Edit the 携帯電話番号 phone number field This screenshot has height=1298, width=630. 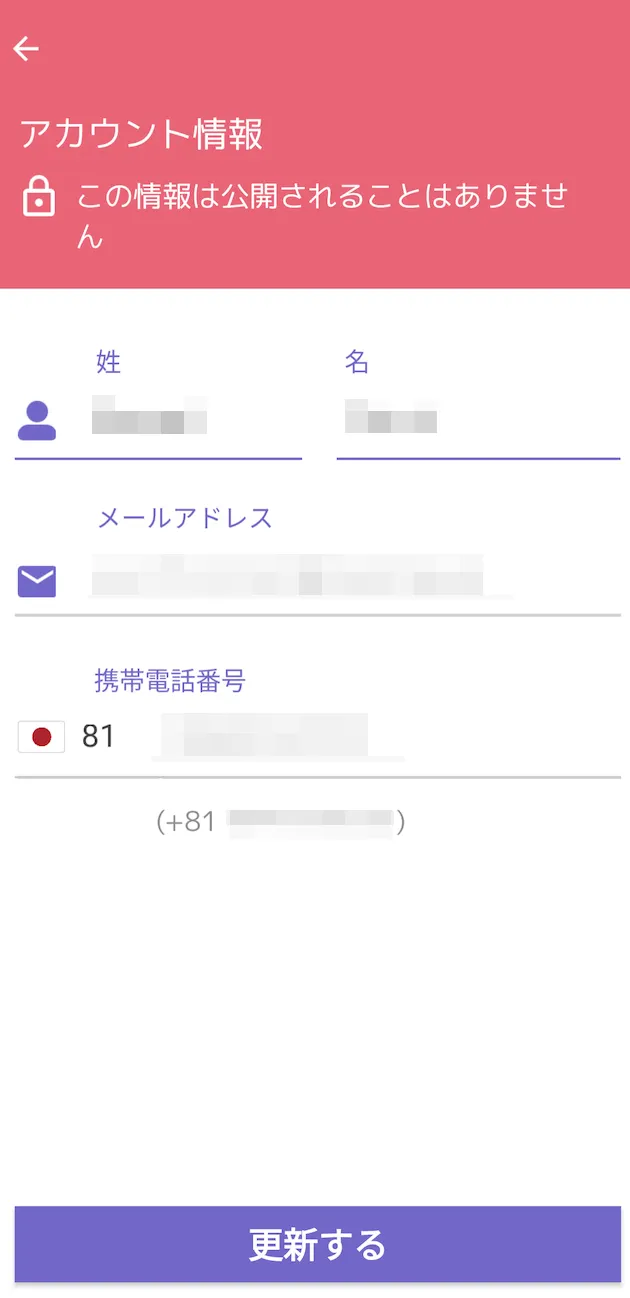[380, 737]
